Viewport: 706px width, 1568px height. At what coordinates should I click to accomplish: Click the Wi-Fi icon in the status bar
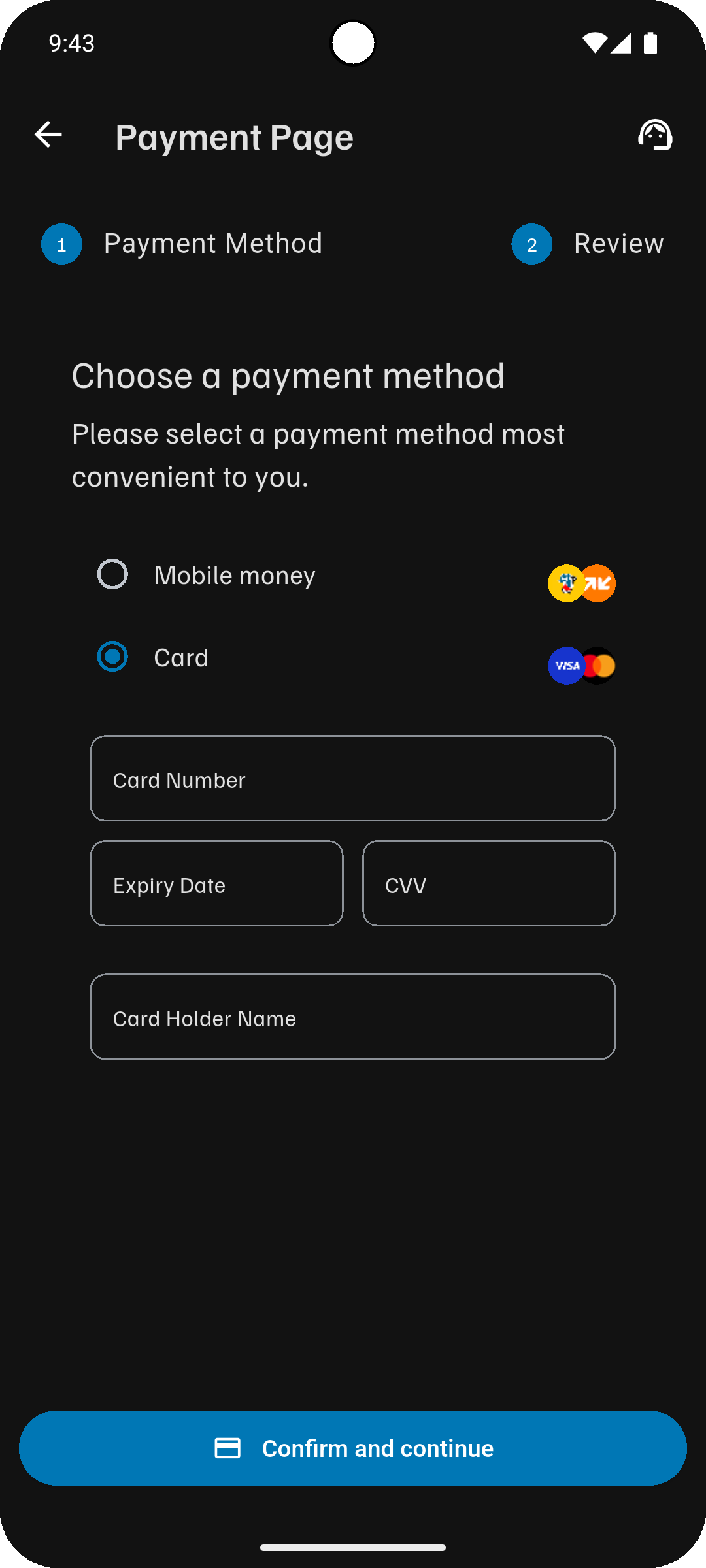pos(594,42)
